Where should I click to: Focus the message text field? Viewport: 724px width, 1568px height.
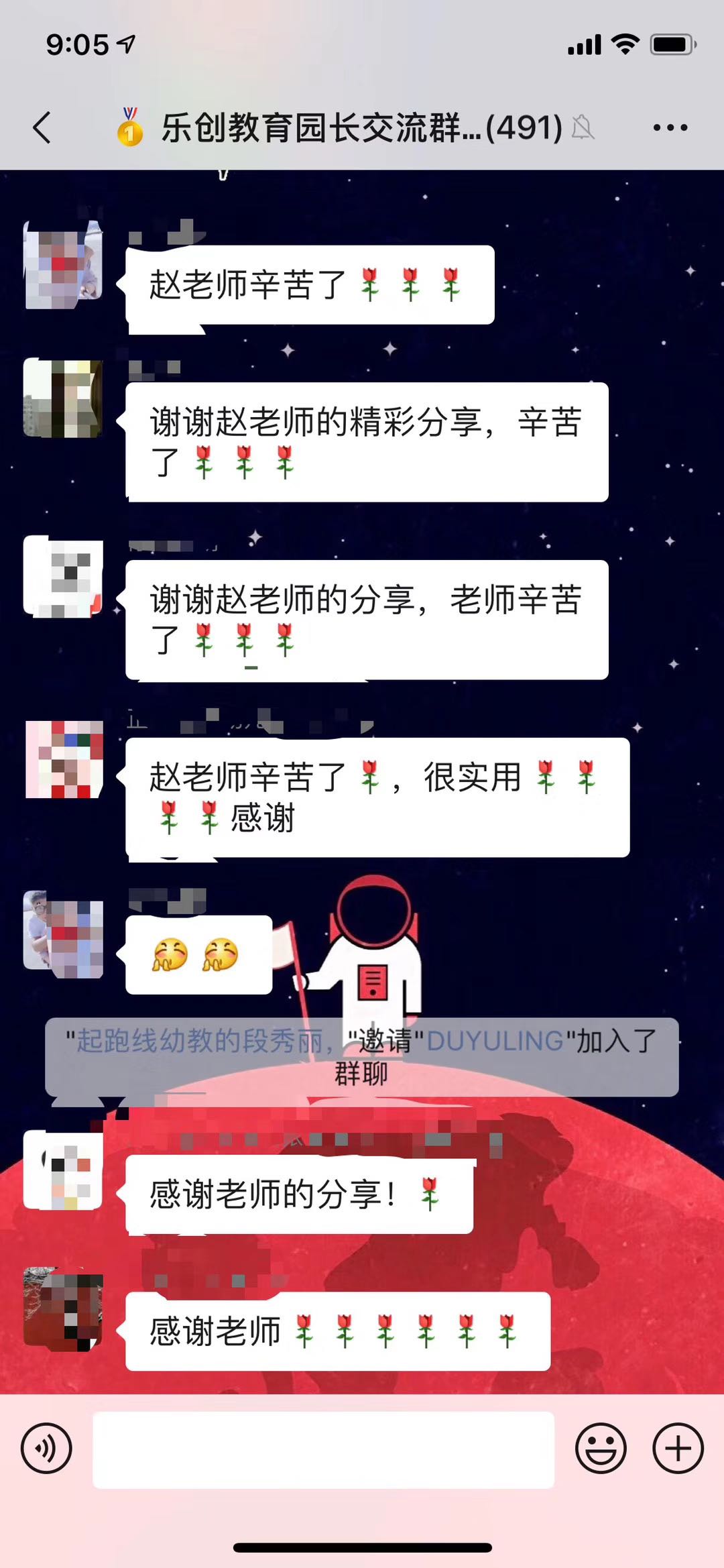[x=323, y=1449]
